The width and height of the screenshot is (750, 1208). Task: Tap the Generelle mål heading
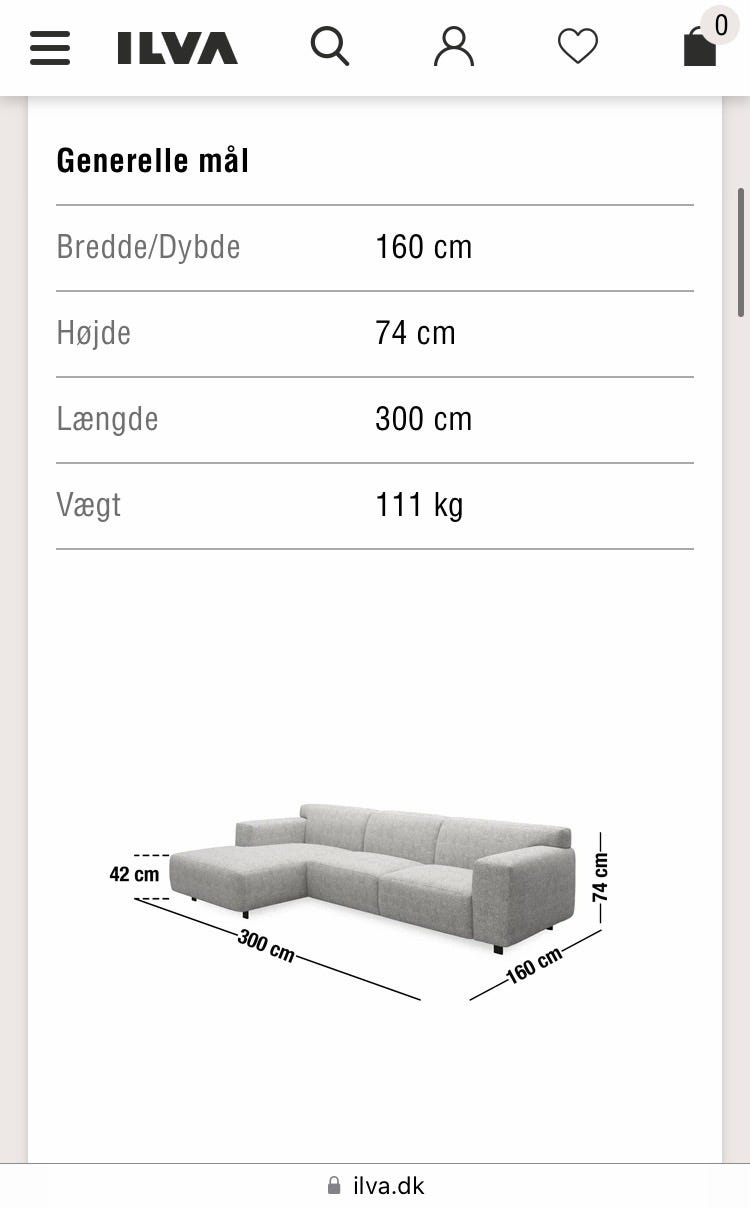153,160
